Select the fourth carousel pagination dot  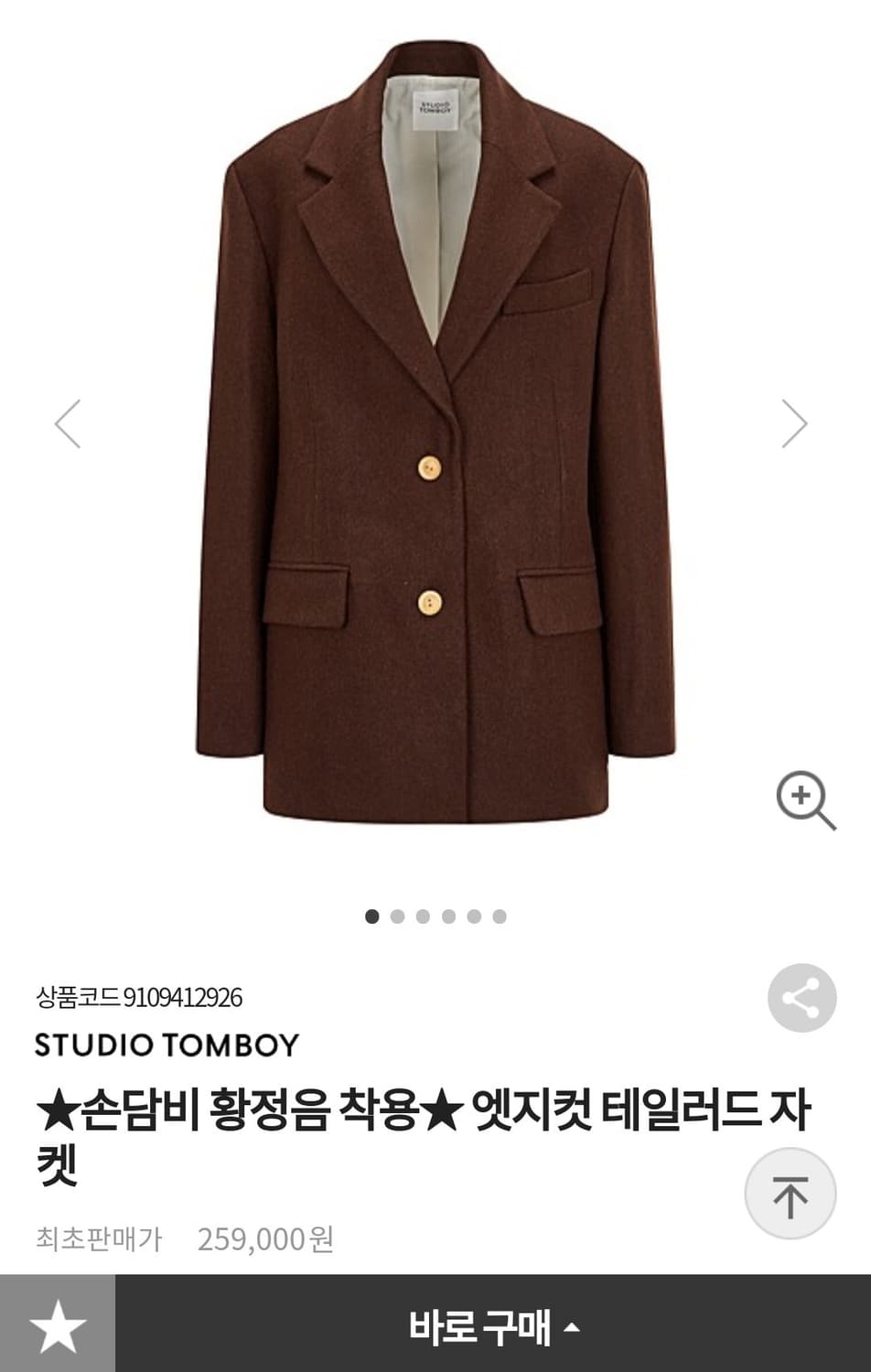tap(449, 915)
